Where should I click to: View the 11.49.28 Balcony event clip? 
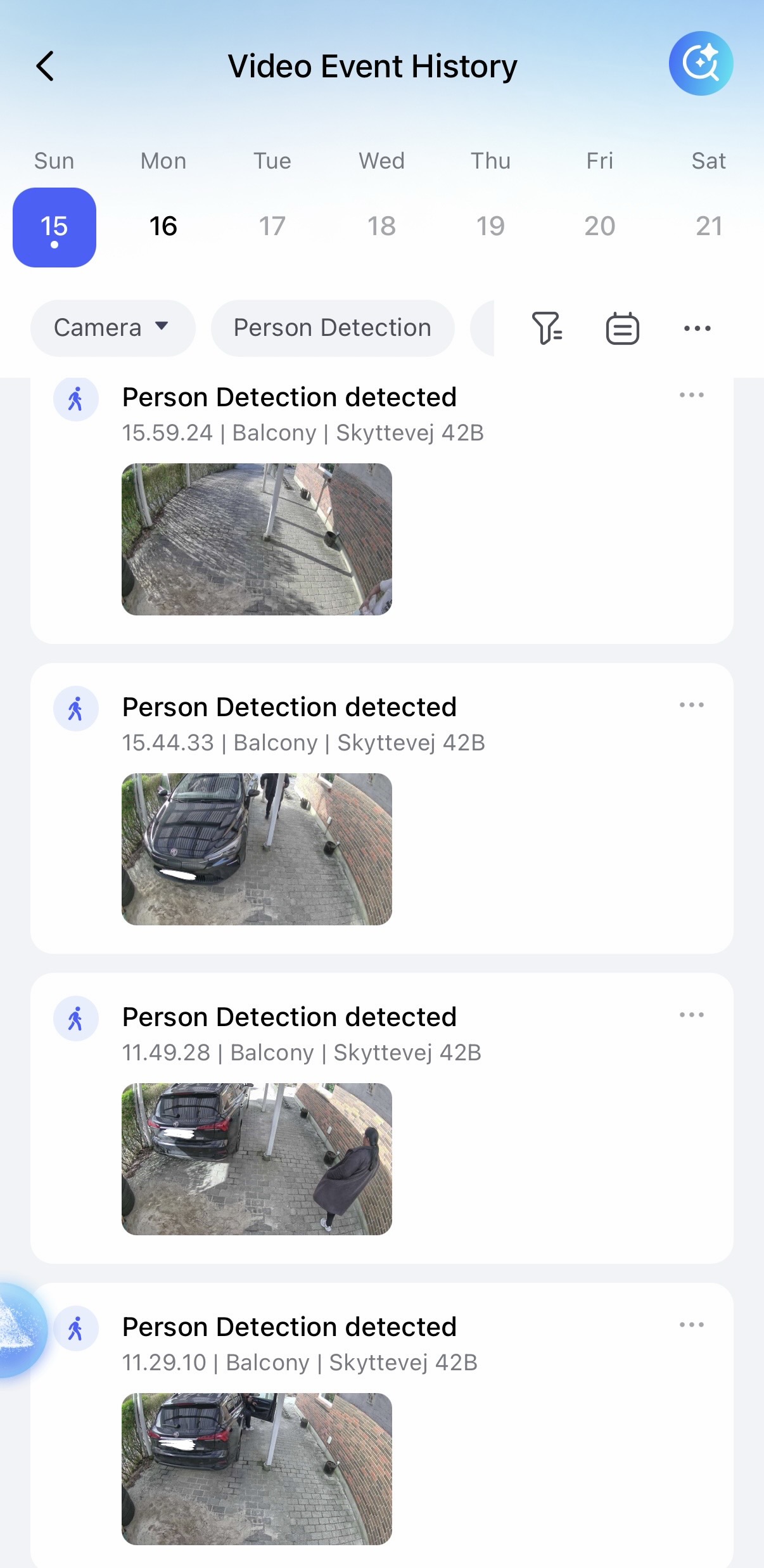(257, 1159)
